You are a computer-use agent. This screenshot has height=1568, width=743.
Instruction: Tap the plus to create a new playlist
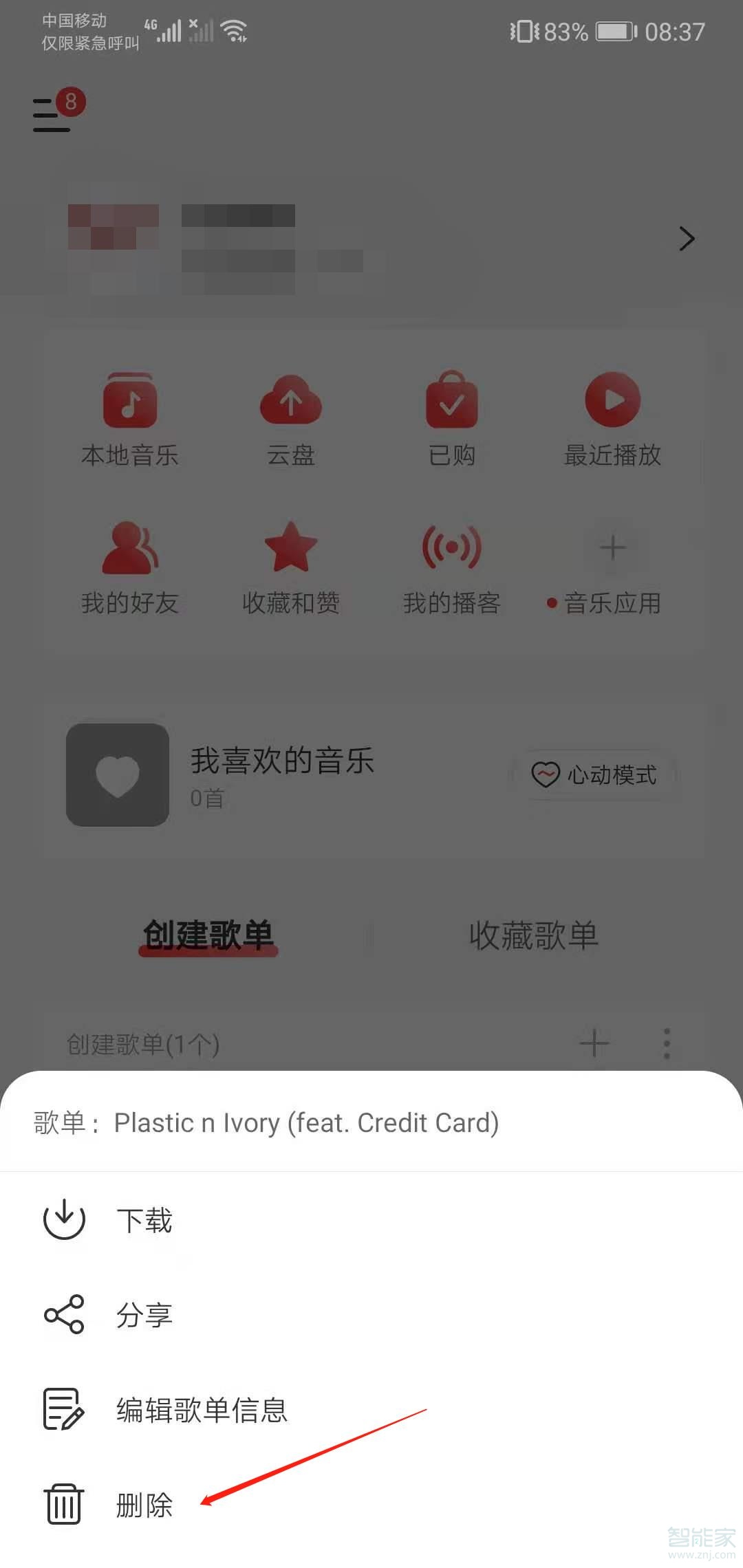(594, 1044)
